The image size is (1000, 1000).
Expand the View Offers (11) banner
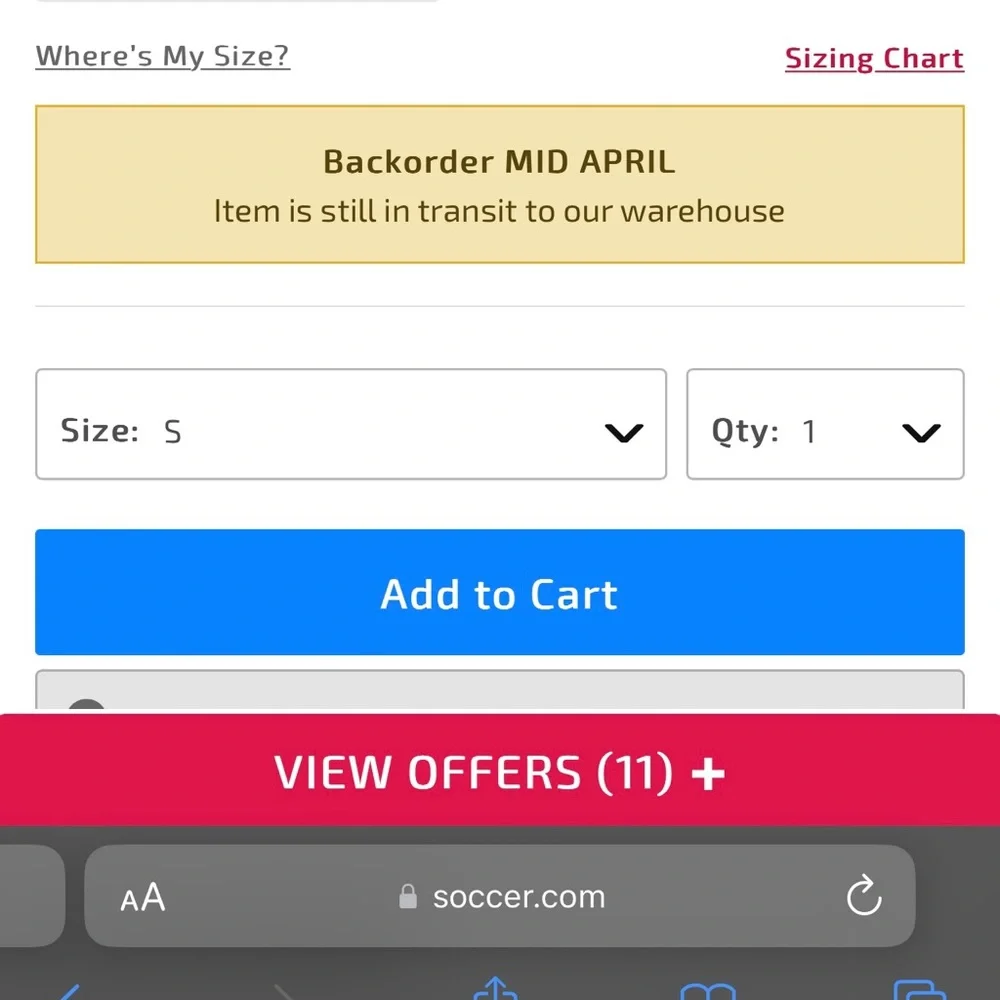500,772
